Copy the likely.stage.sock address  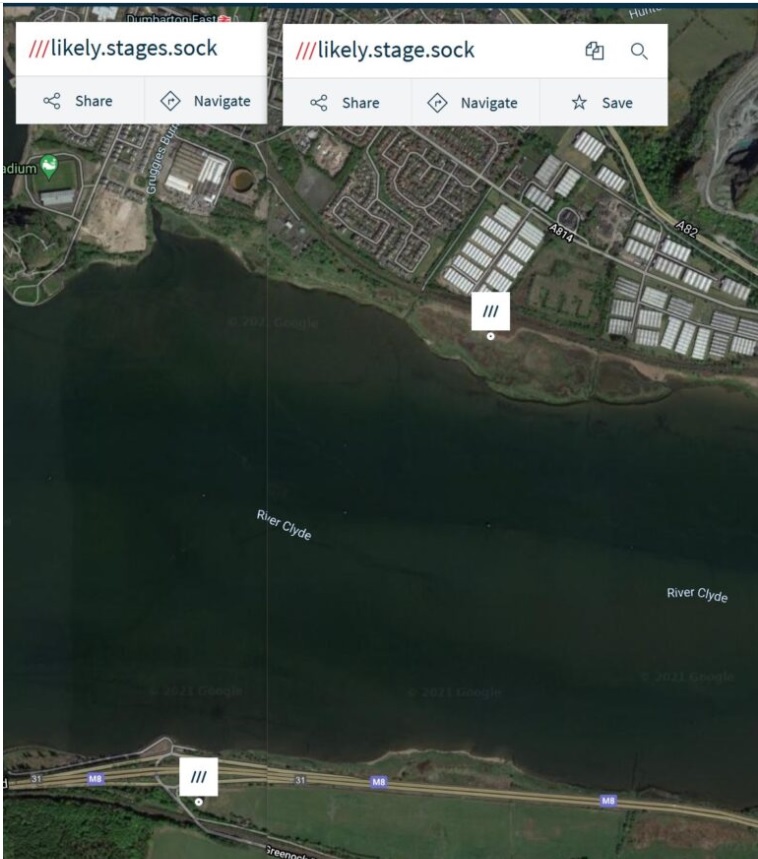(x=594, y=51)
